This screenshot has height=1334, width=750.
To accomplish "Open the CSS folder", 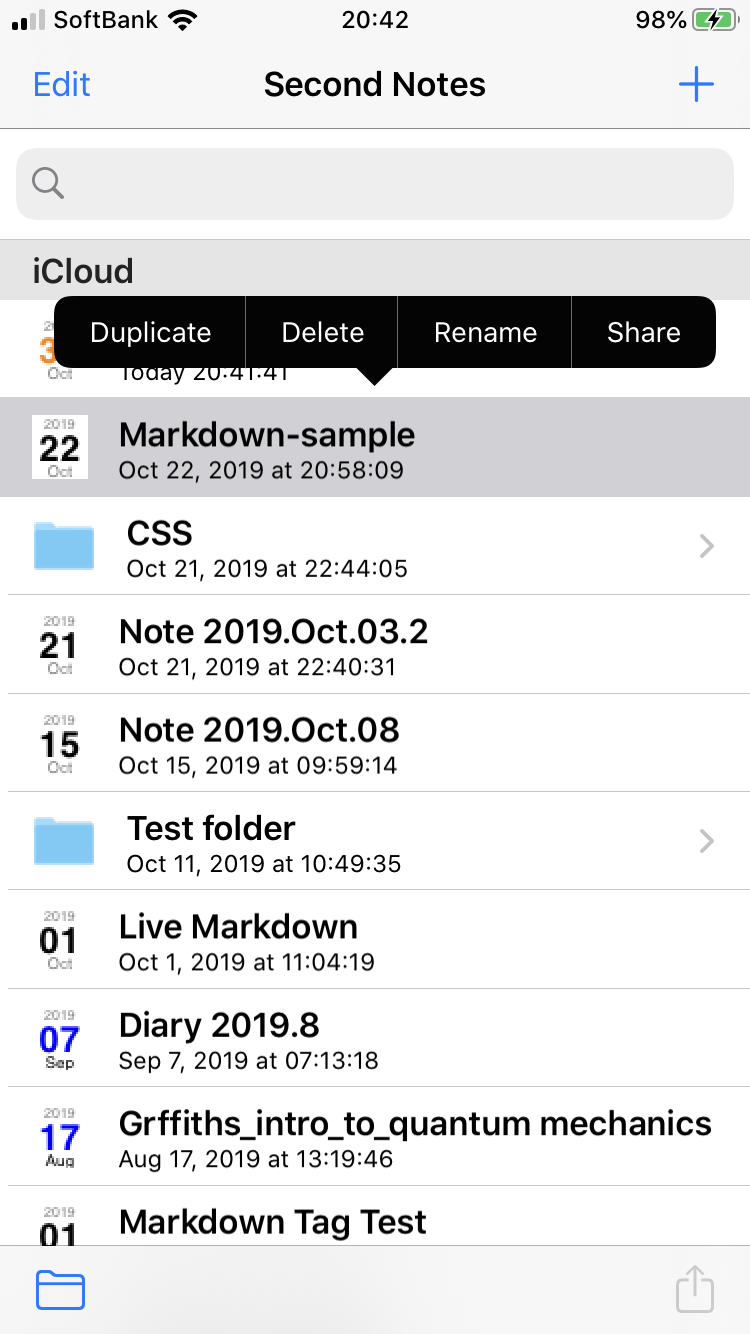I will tap(375, 546).
